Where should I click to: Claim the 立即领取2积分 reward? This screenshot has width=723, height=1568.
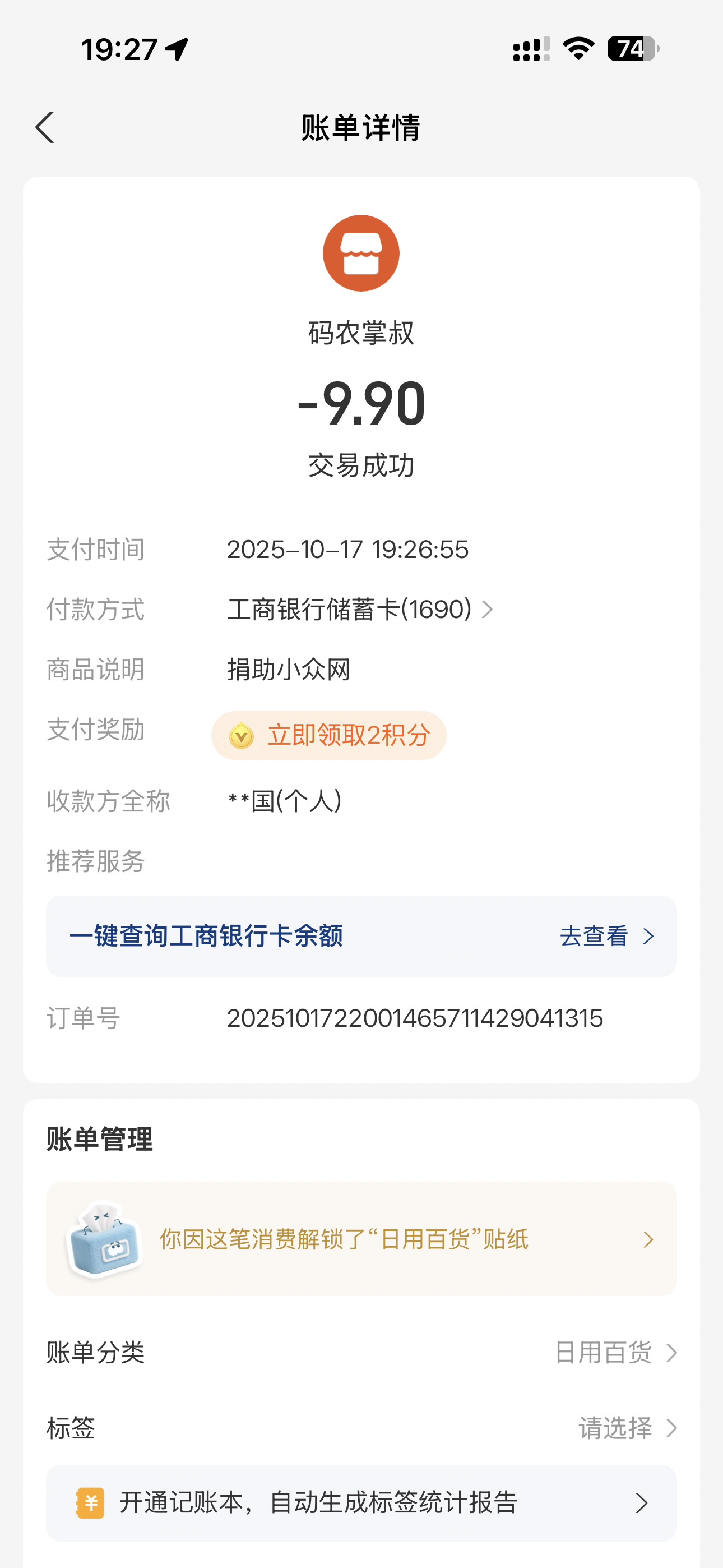tap(329, 735)
